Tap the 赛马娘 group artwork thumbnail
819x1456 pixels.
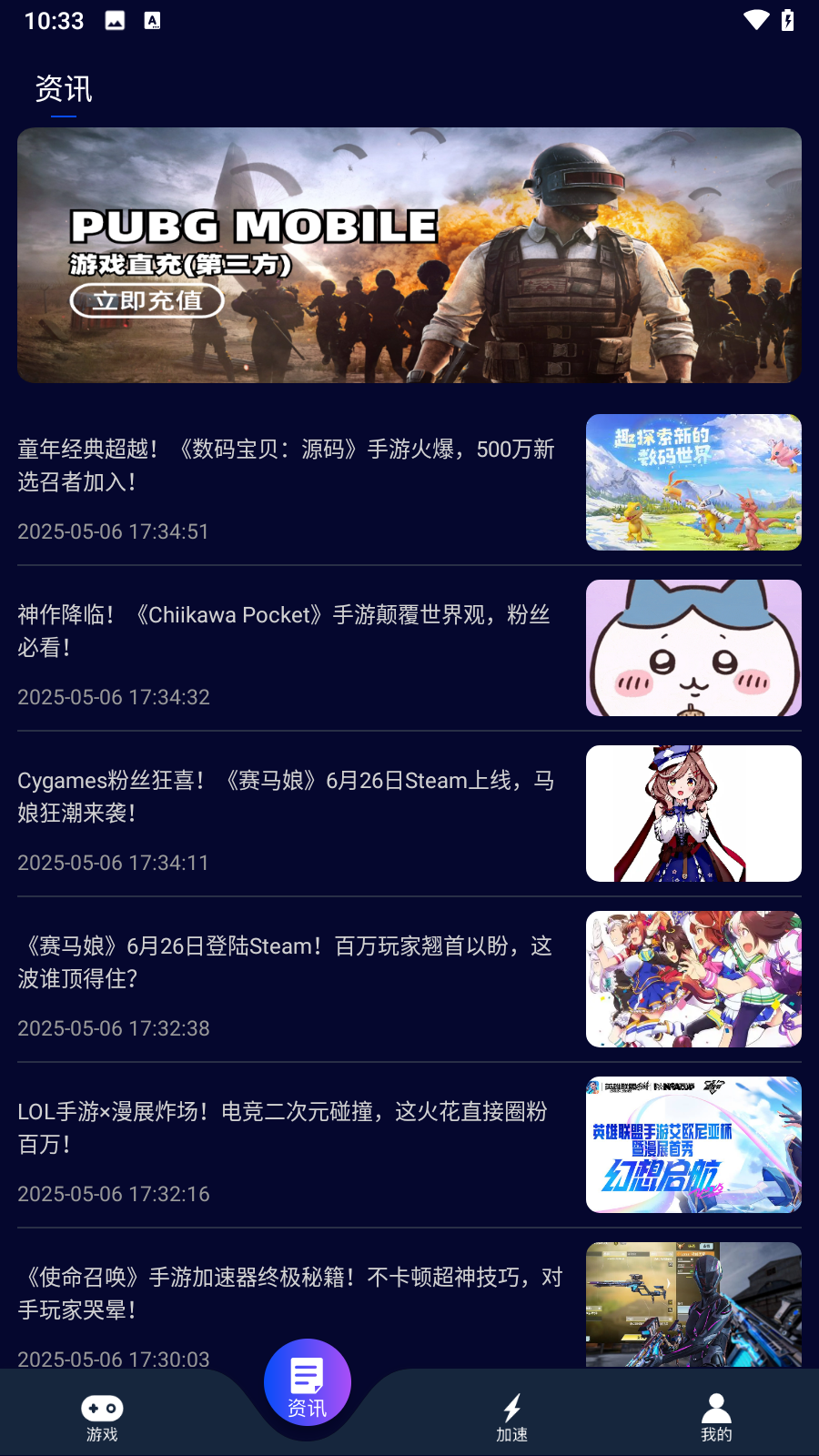(x=693, y=979)
